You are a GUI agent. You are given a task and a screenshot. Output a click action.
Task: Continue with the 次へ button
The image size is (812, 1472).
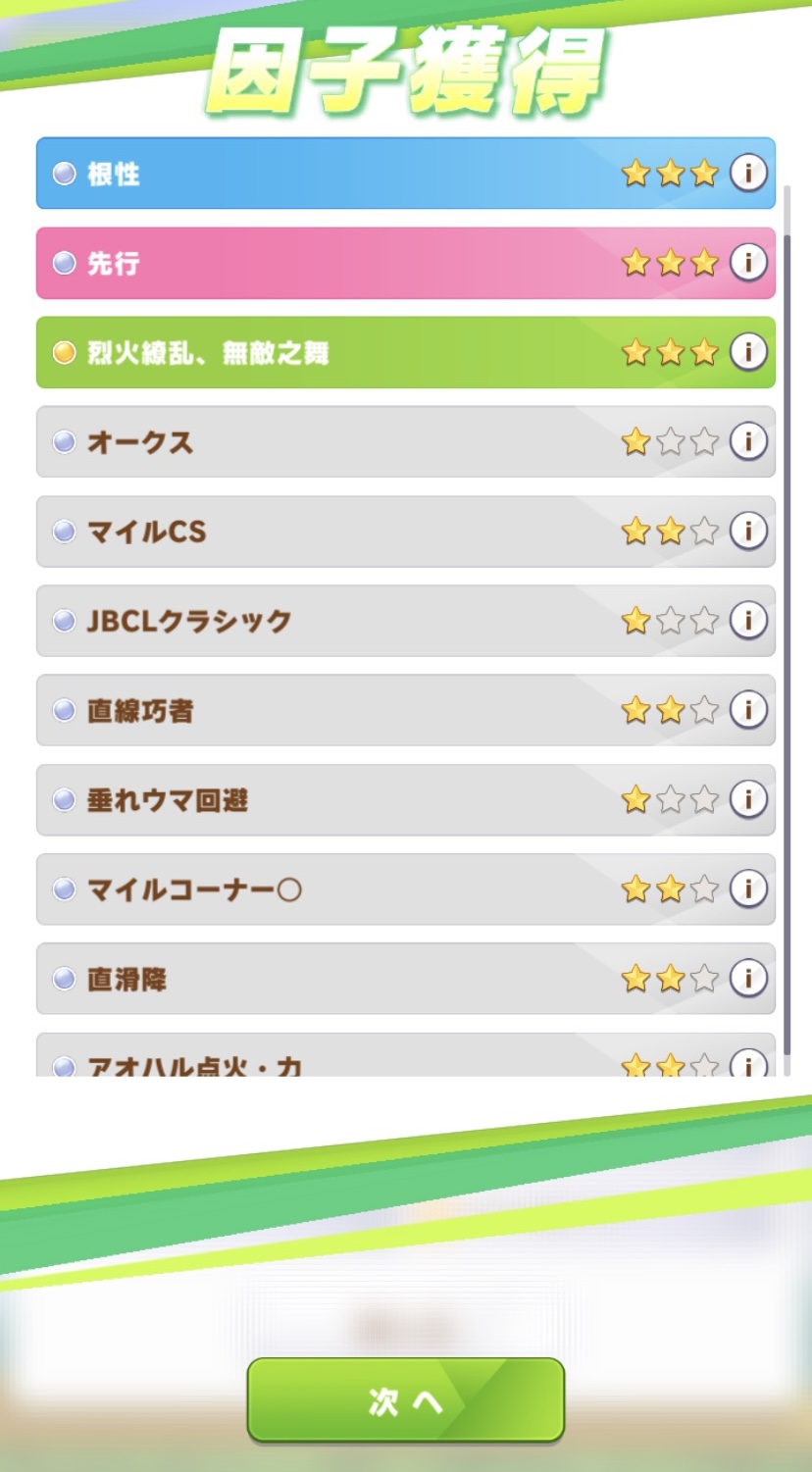click(x=405, y=1400)
